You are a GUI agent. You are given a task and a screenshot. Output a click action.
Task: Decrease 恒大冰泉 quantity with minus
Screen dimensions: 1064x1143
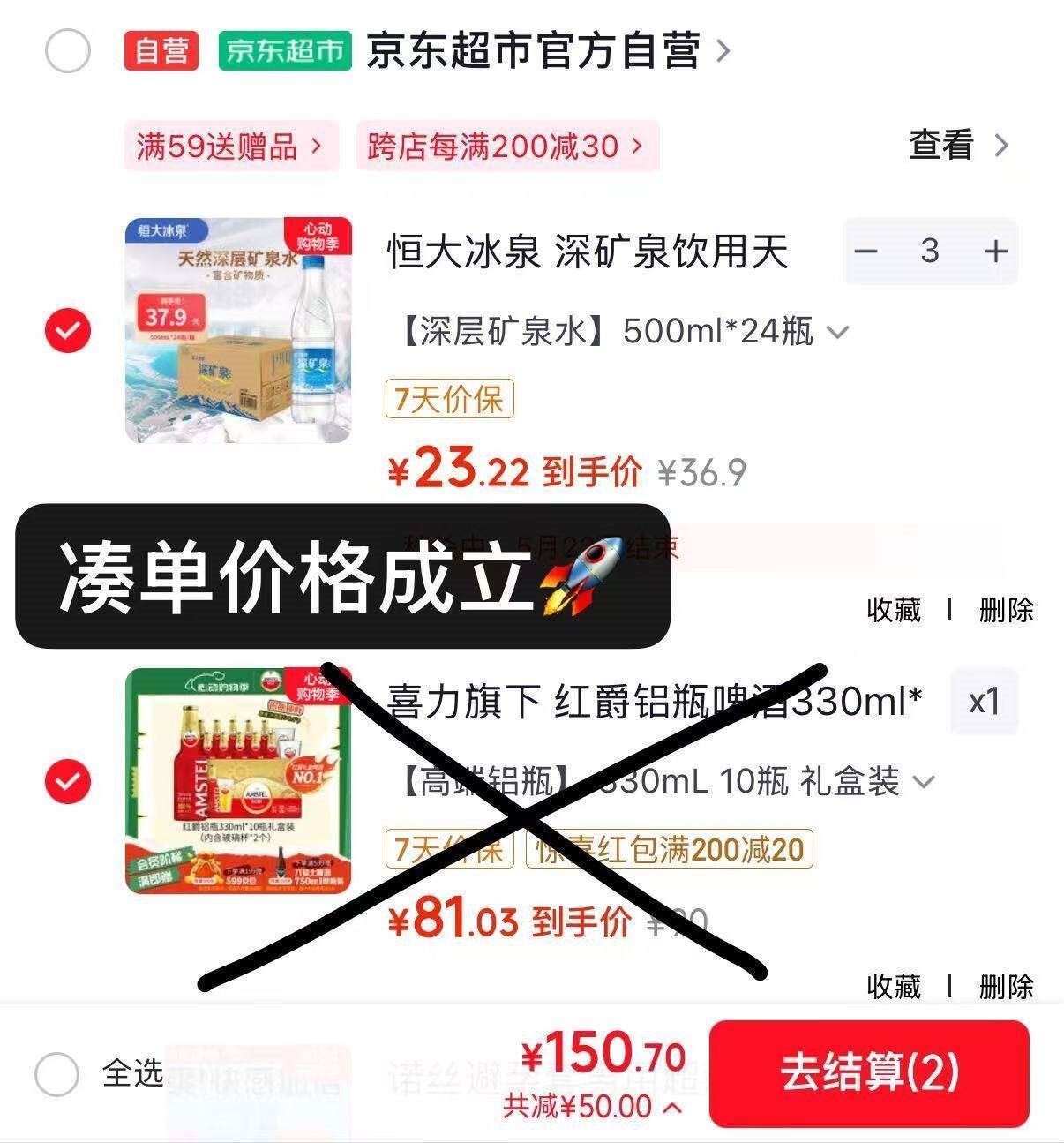pyautogui.click(x=865, y=252)
